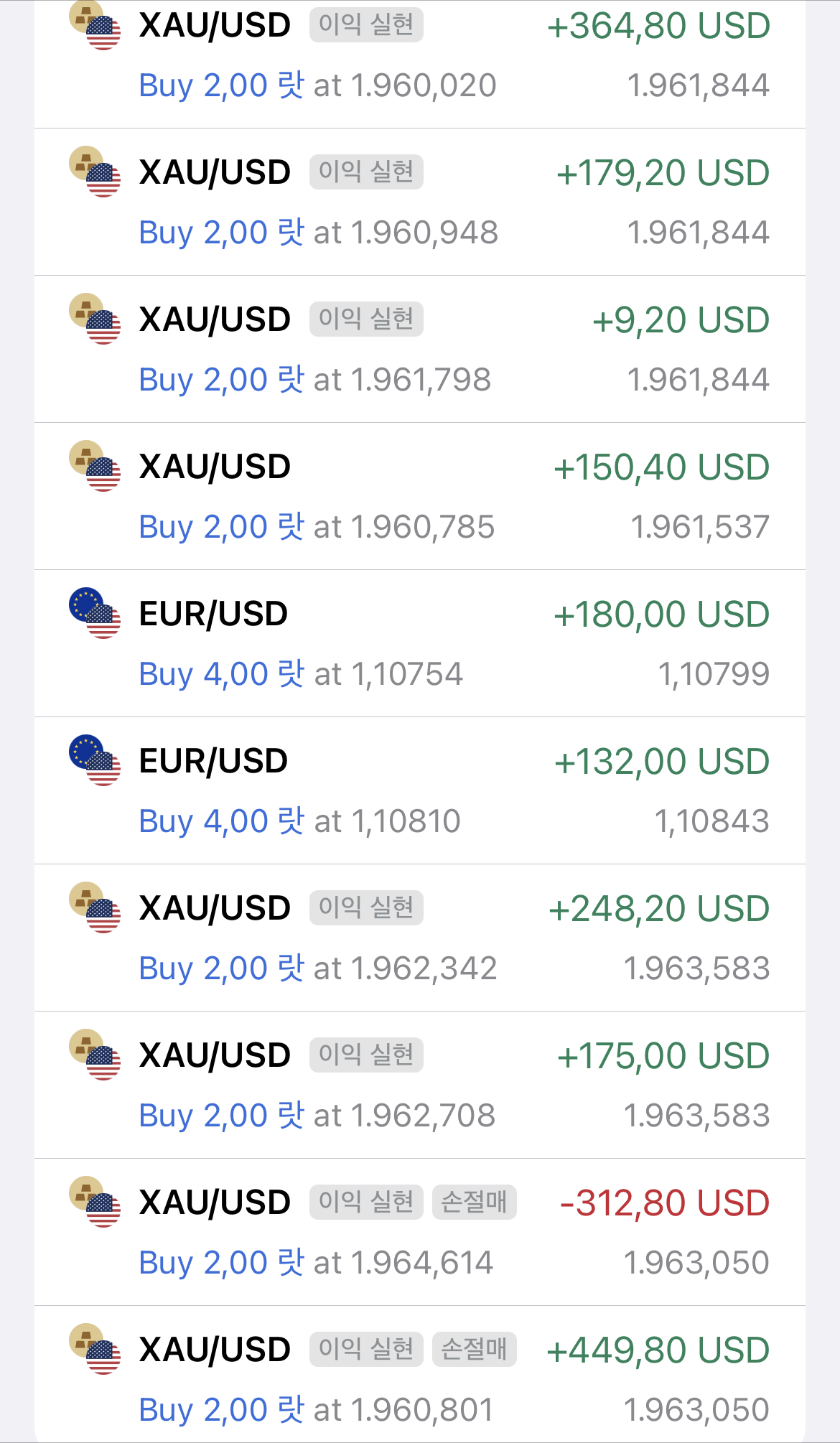The height and width of the screenshot is (1443, 840).
Task: View the XAU/USD trade with +449,80 USD
Action: click(x=420, y=1374)
